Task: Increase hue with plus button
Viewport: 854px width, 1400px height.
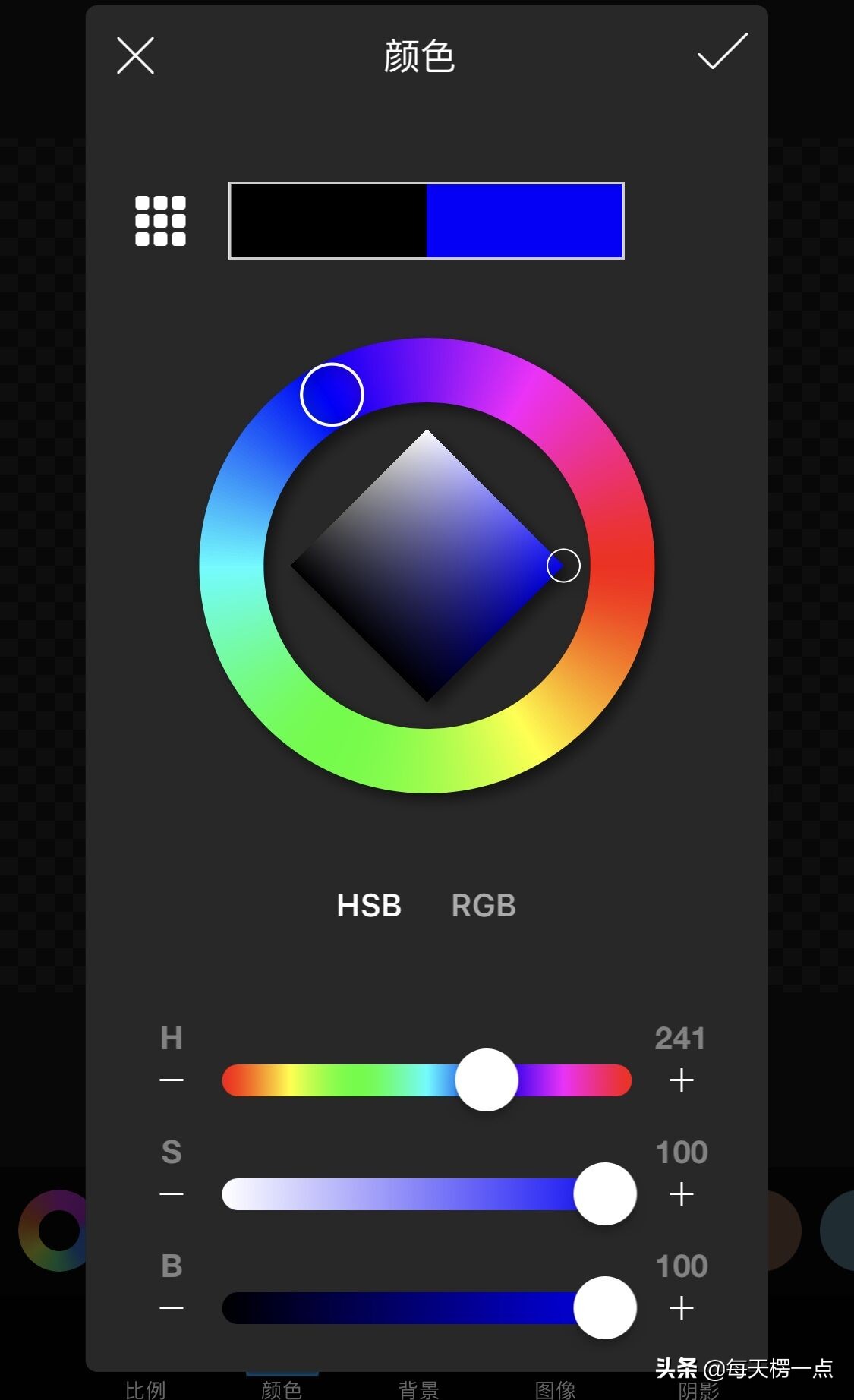Action: pos(682,1080)
